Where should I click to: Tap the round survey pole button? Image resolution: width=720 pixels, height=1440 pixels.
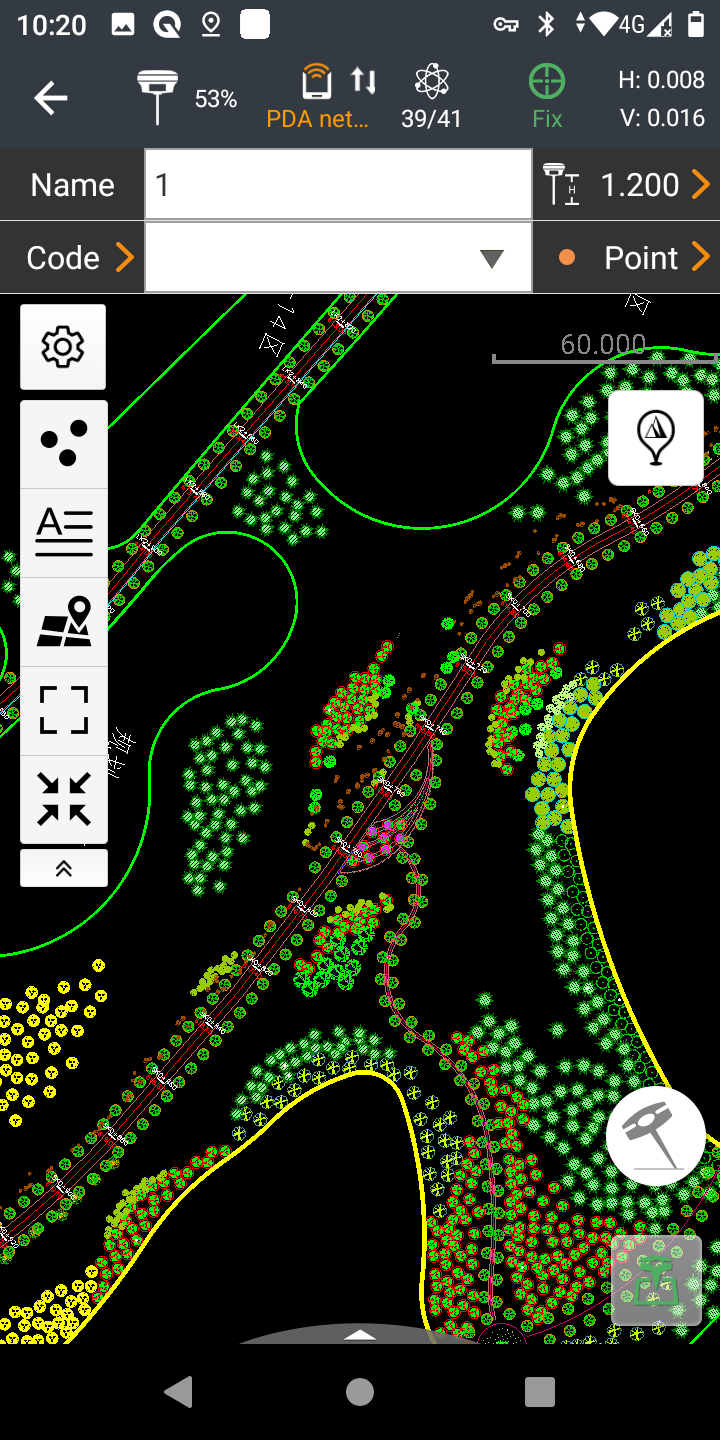tap(655, 1137)
